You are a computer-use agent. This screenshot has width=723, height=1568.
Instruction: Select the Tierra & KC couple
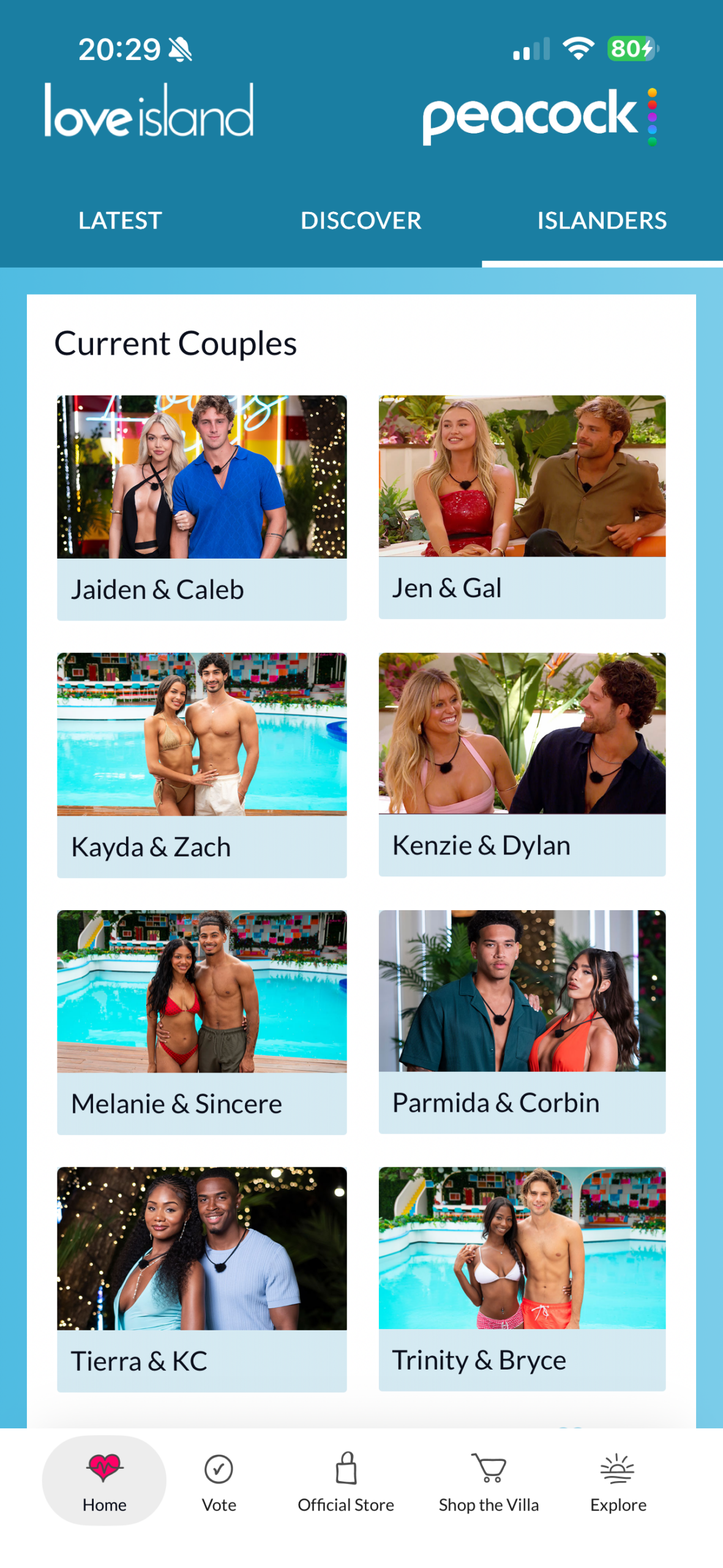pos(201,1279)
